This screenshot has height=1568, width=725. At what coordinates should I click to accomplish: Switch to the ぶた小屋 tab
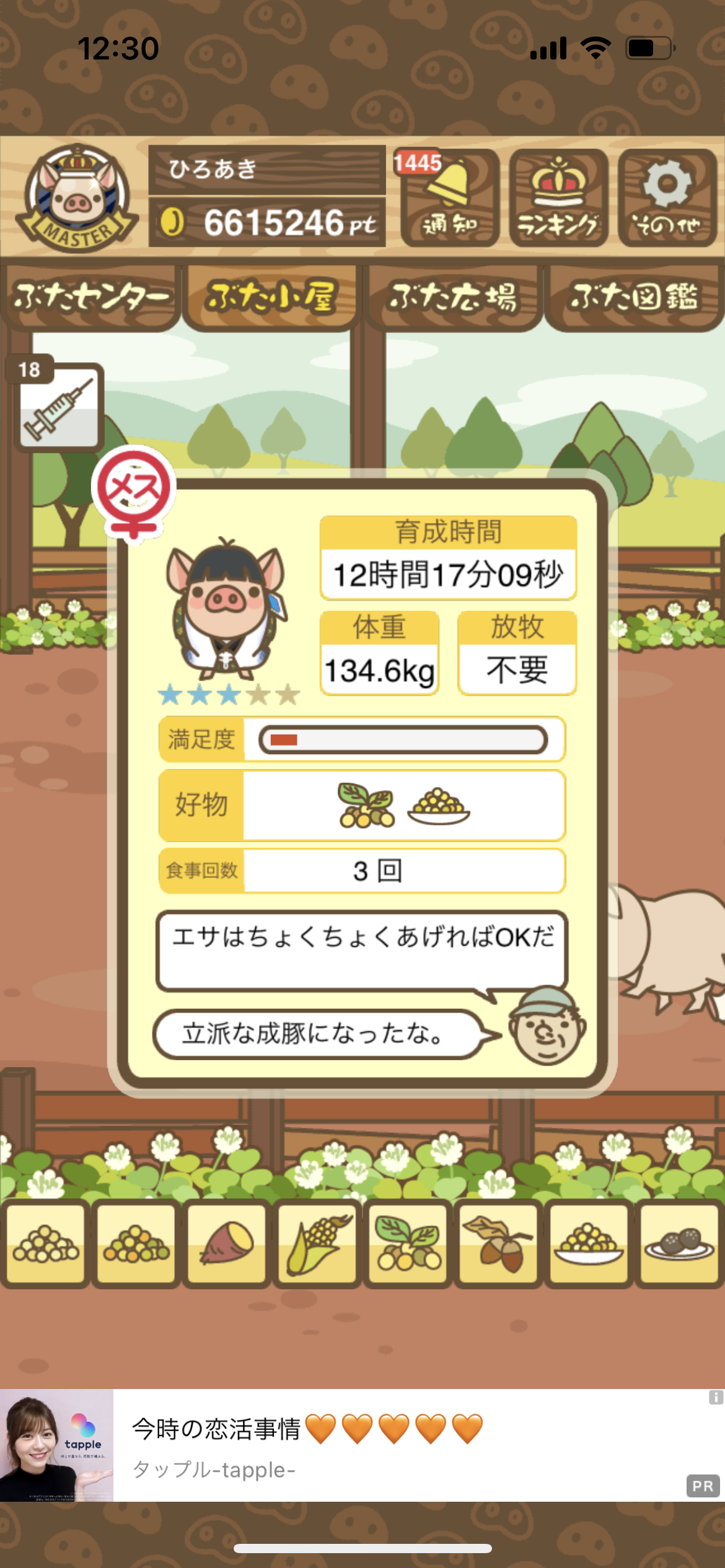coord(271,297)
